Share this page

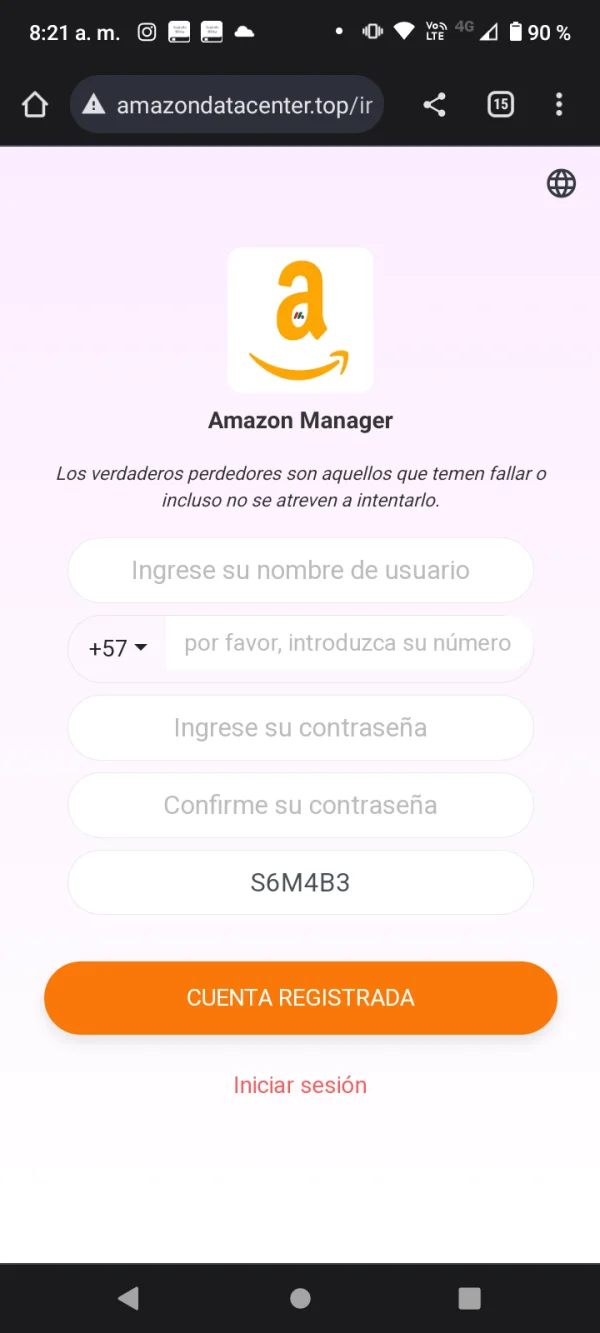434,105
